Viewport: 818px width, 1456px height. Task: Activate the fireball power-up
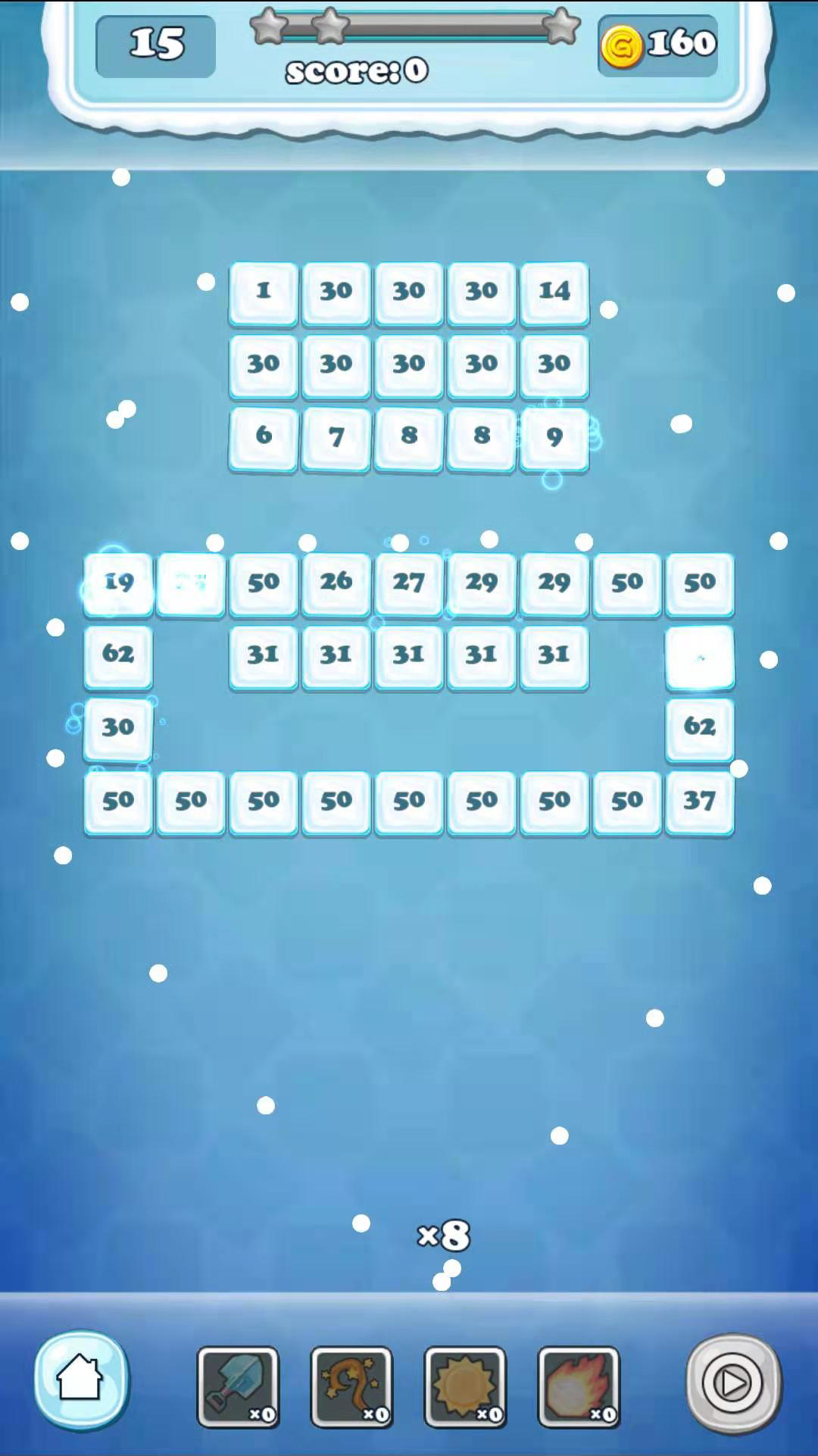click(x=579, y=1386)
